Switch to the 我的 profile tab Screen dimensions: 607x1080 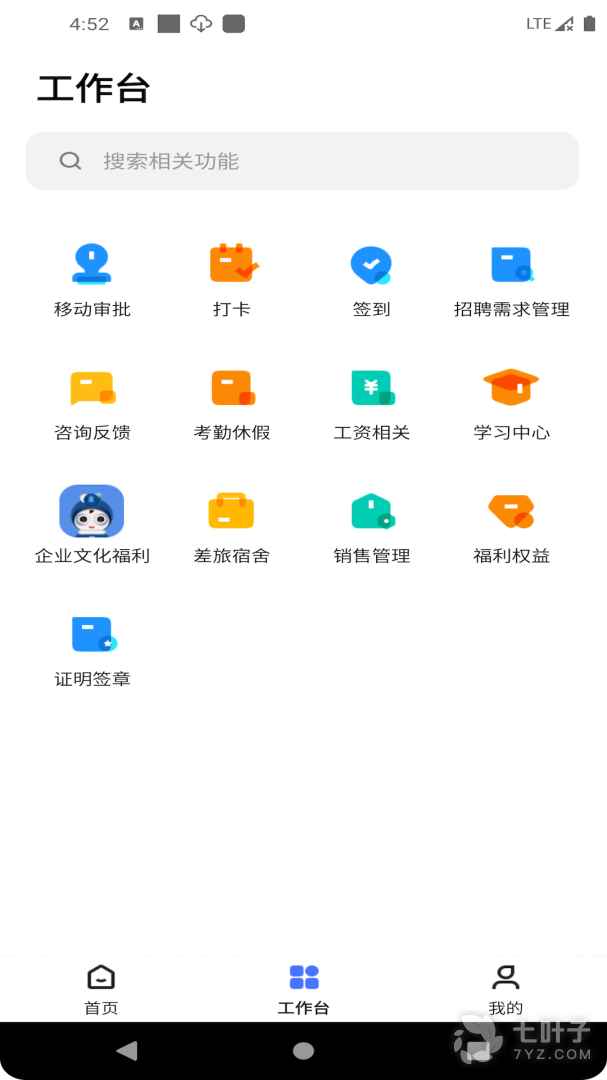(506, 988)
